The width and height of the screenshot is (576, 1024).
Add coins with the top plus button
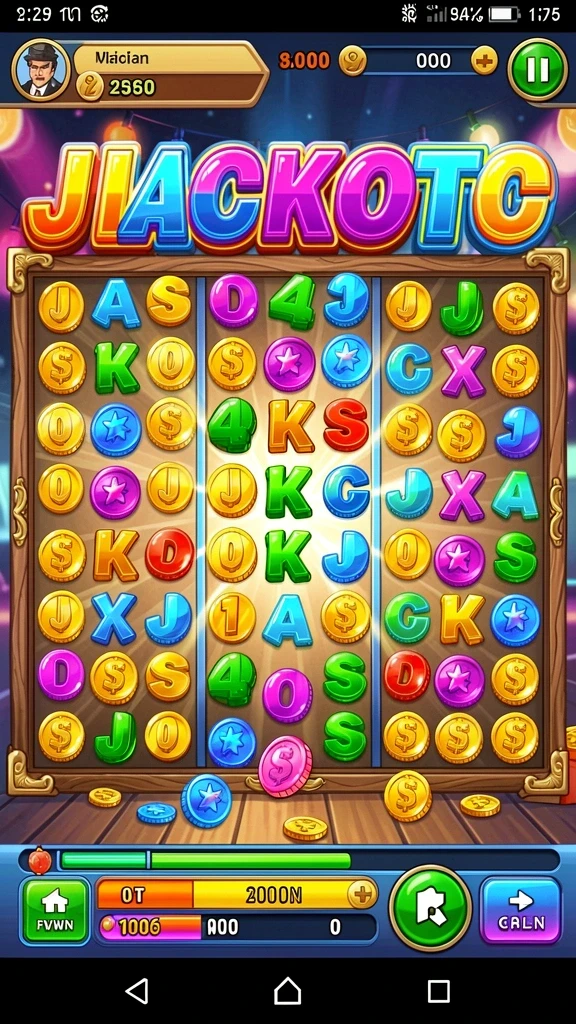484,61
